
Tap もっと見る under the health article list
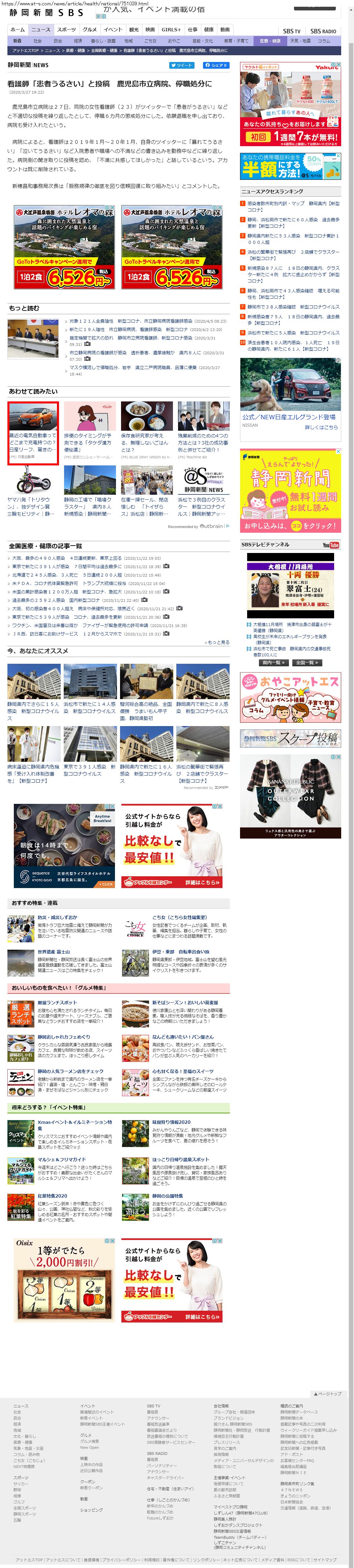point(217,642)
